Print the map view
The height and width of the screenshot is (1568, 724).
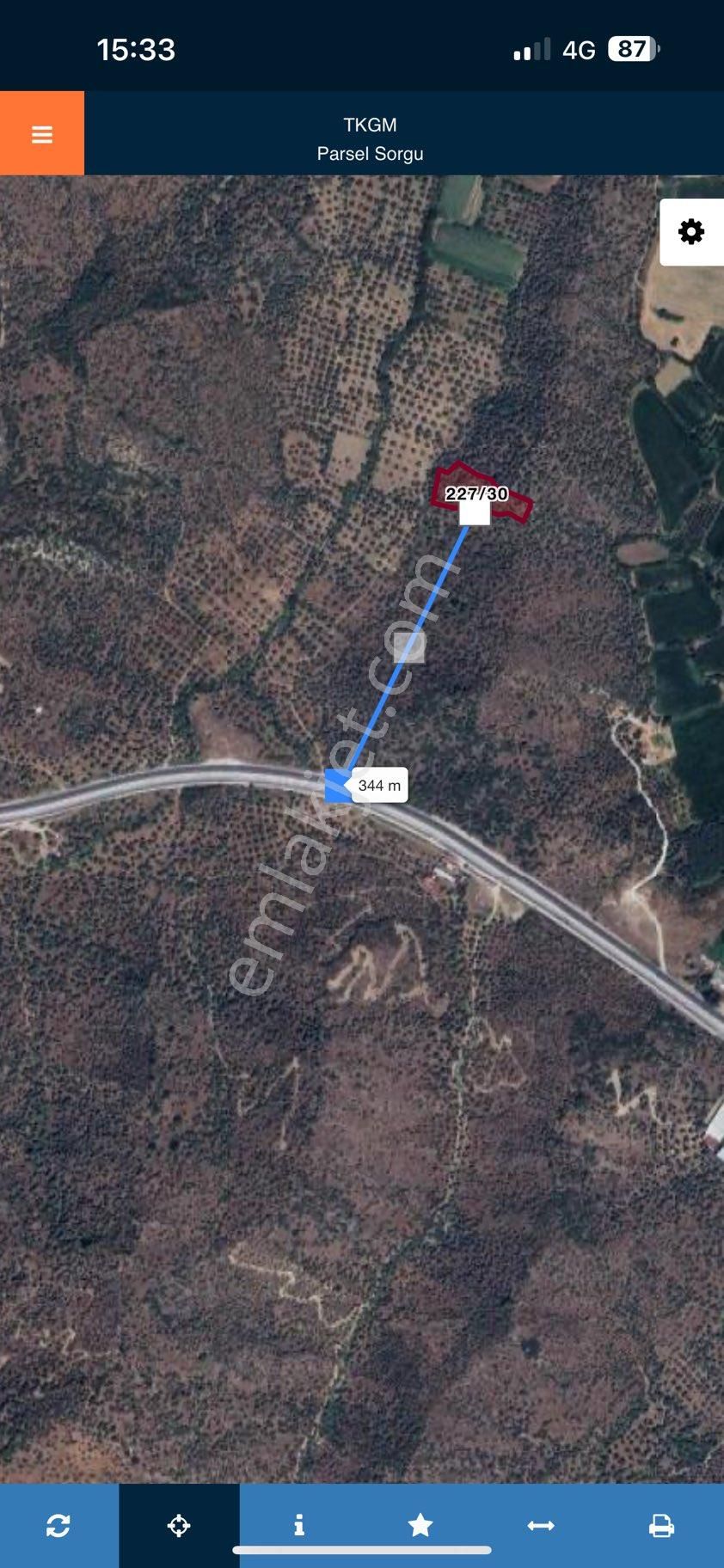(661, 1526)
